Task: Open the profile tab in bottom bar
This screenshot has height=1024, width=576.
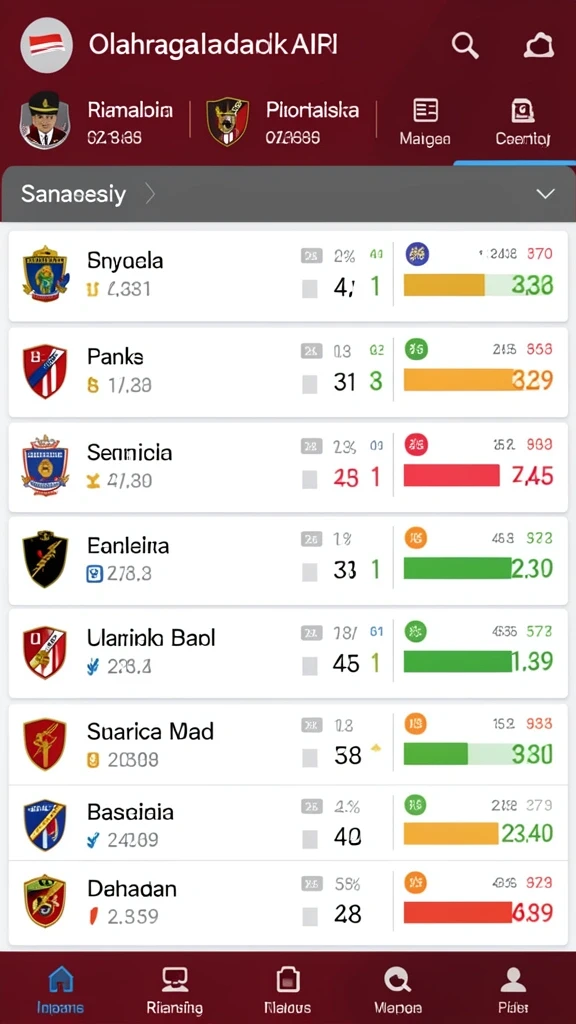Action: [513, 989]
